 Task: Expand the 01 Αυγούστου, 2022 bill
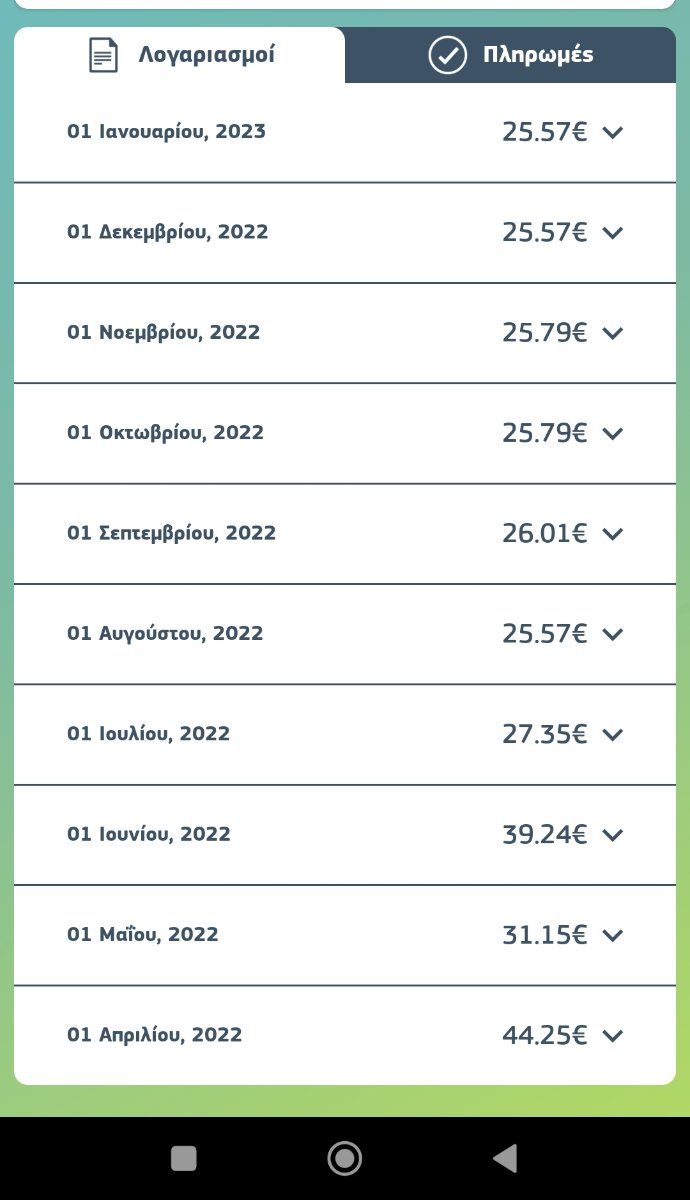613,634
